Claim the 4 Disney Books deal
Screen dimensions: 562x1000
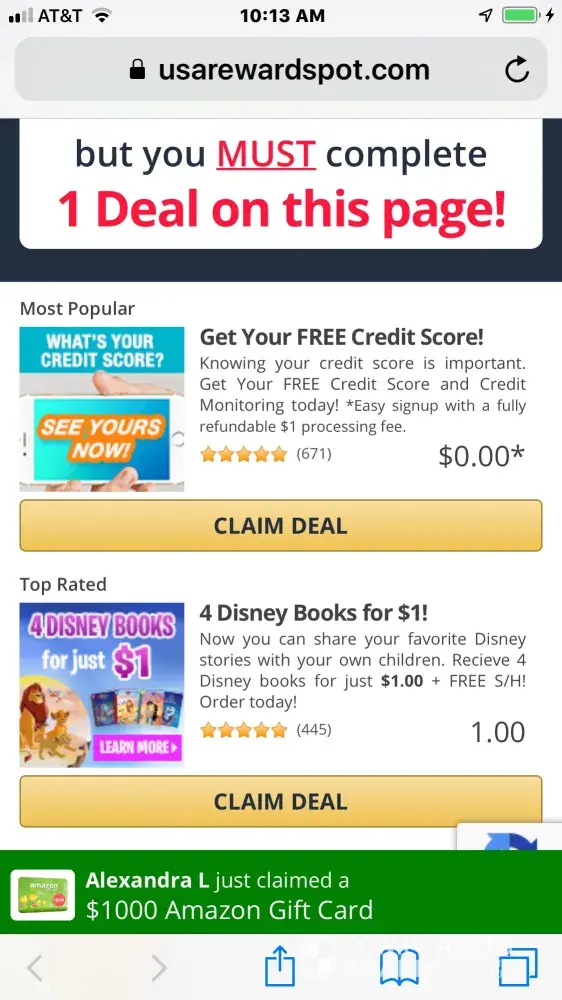click(x=281, y=802)
